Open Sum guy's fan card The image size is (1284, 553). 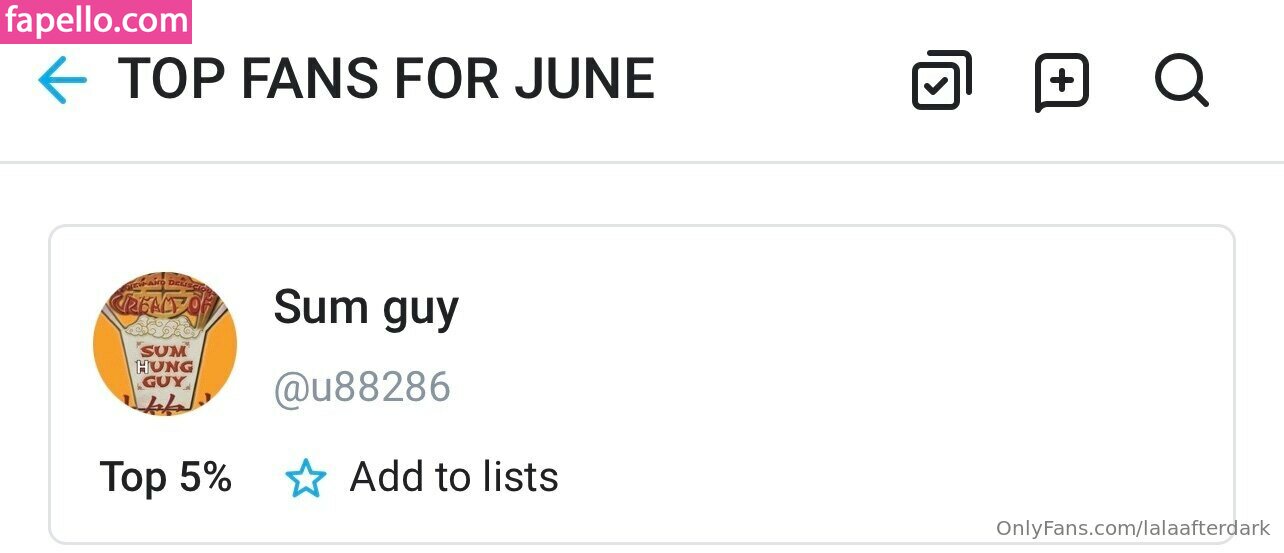point(365,308)
